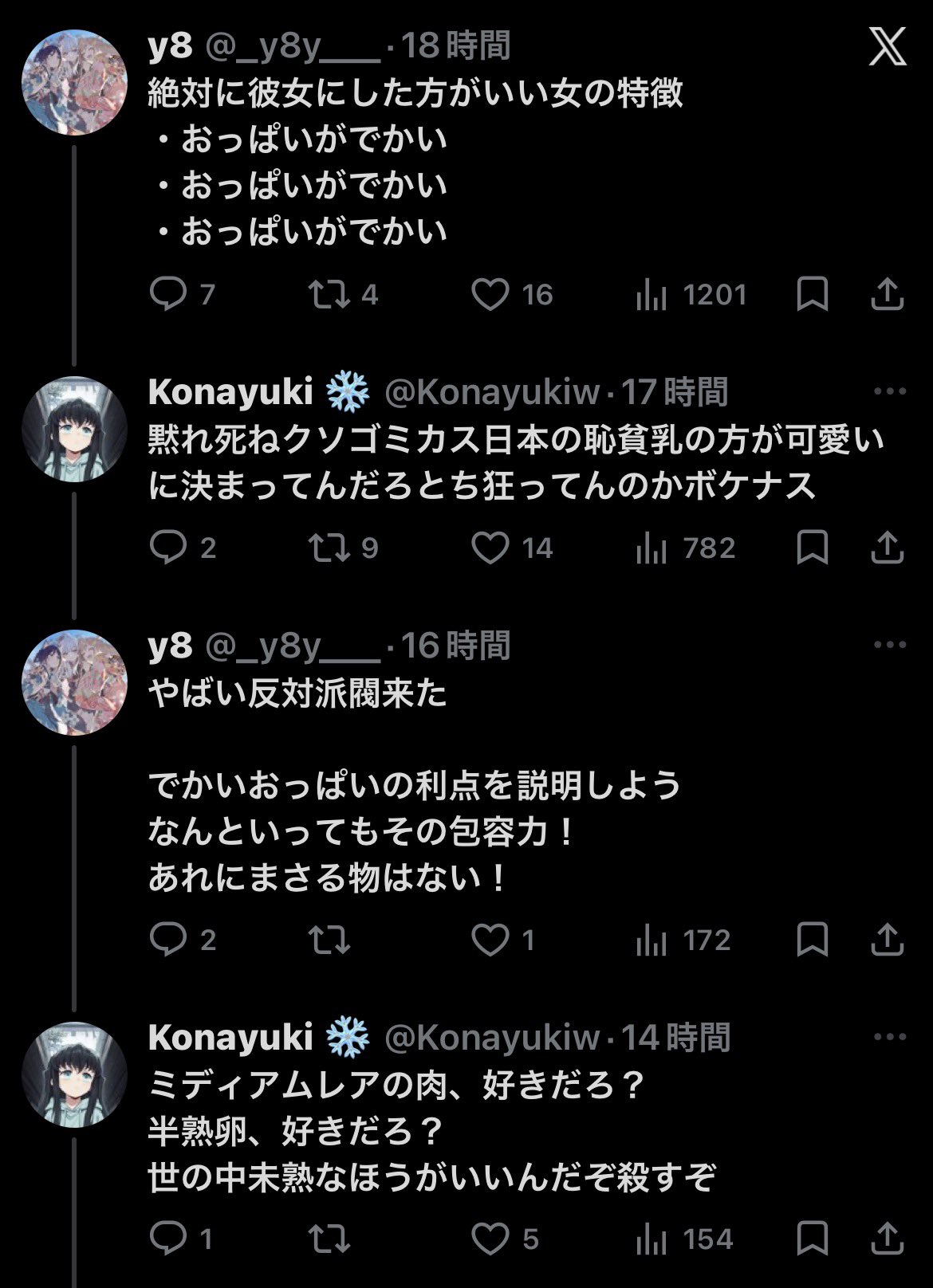Open overflow menu on Konayuki's 17時間 reply
The image size is (933, 1288).
pyautogui.click(x=890, y=391)
